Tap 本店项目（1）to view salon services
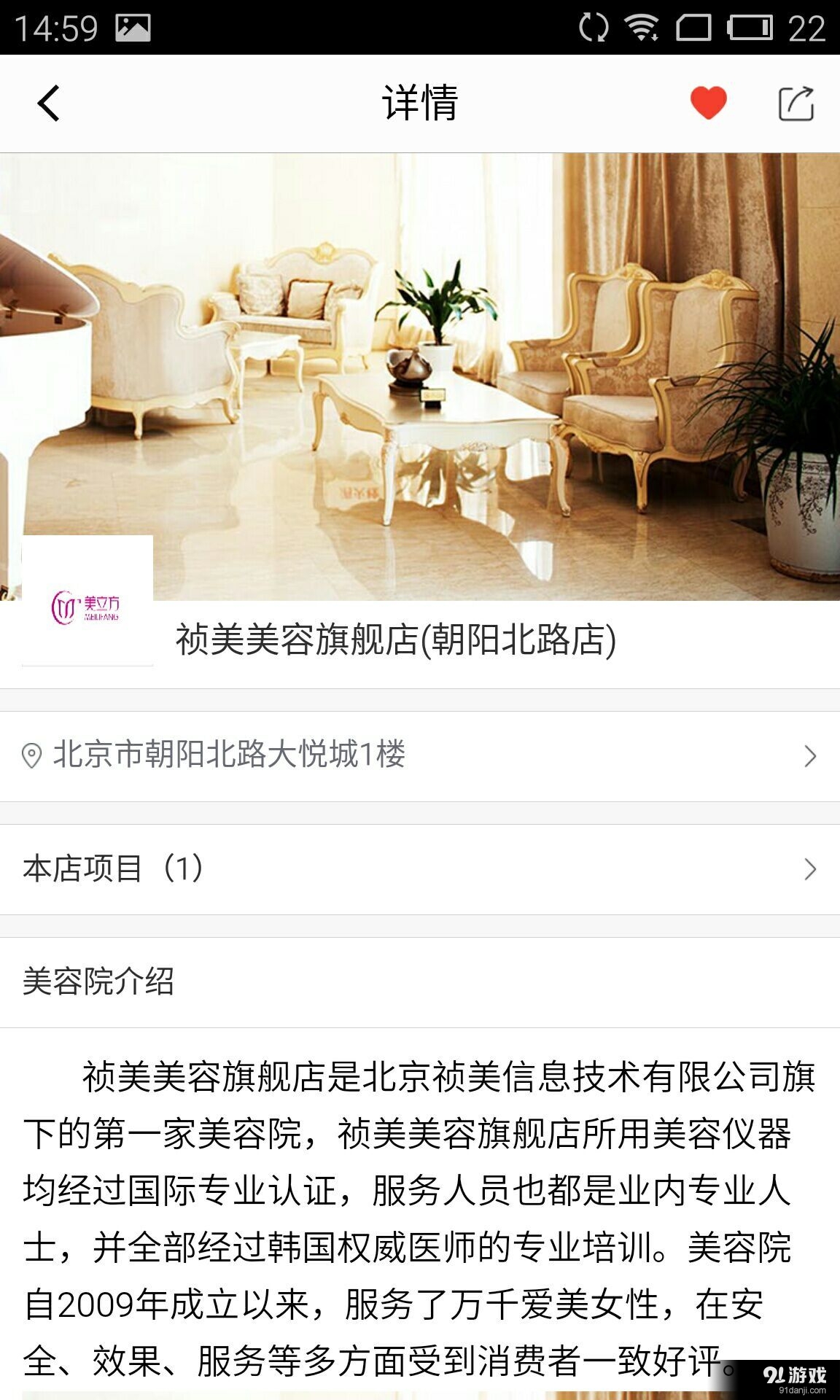This screenshot has height=1400, width=840. [x=113, y=869]
